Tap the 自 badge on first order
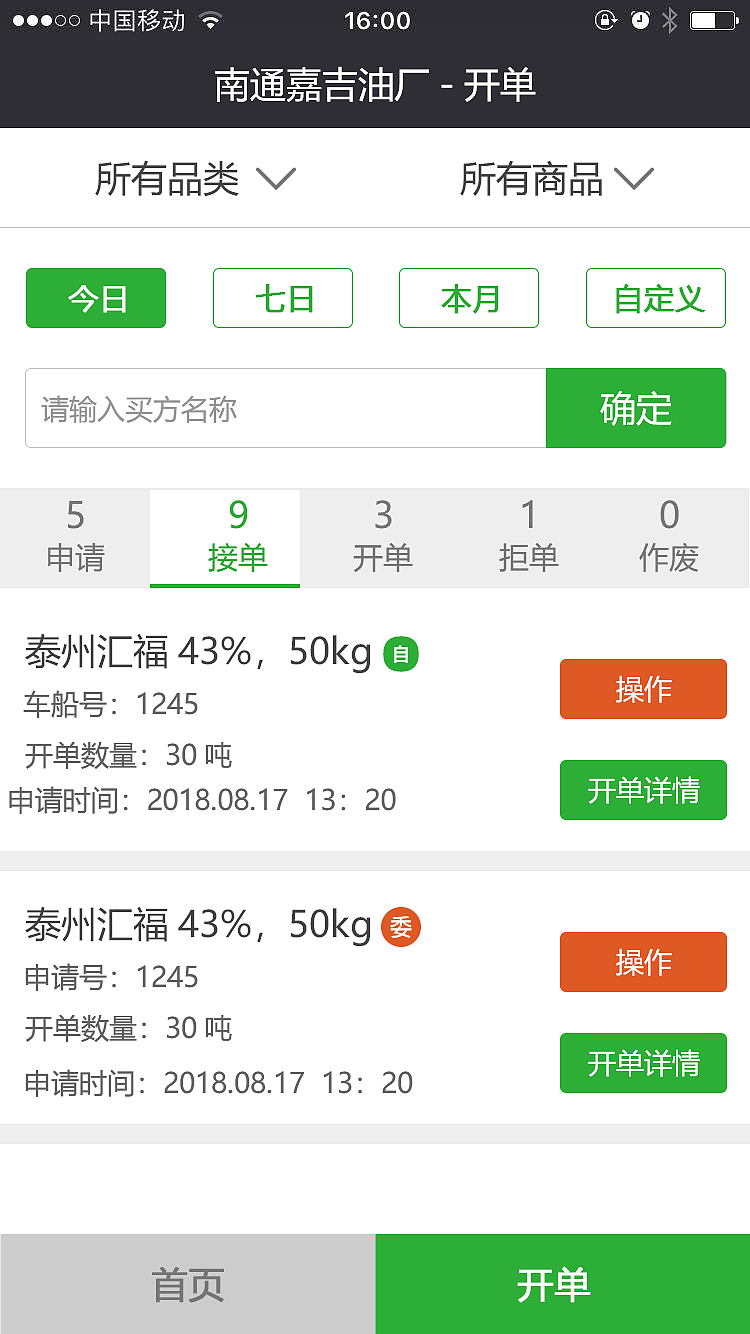Image resolution: width=750 pixels, height=1334 pixels. click(x=401, y=654)
